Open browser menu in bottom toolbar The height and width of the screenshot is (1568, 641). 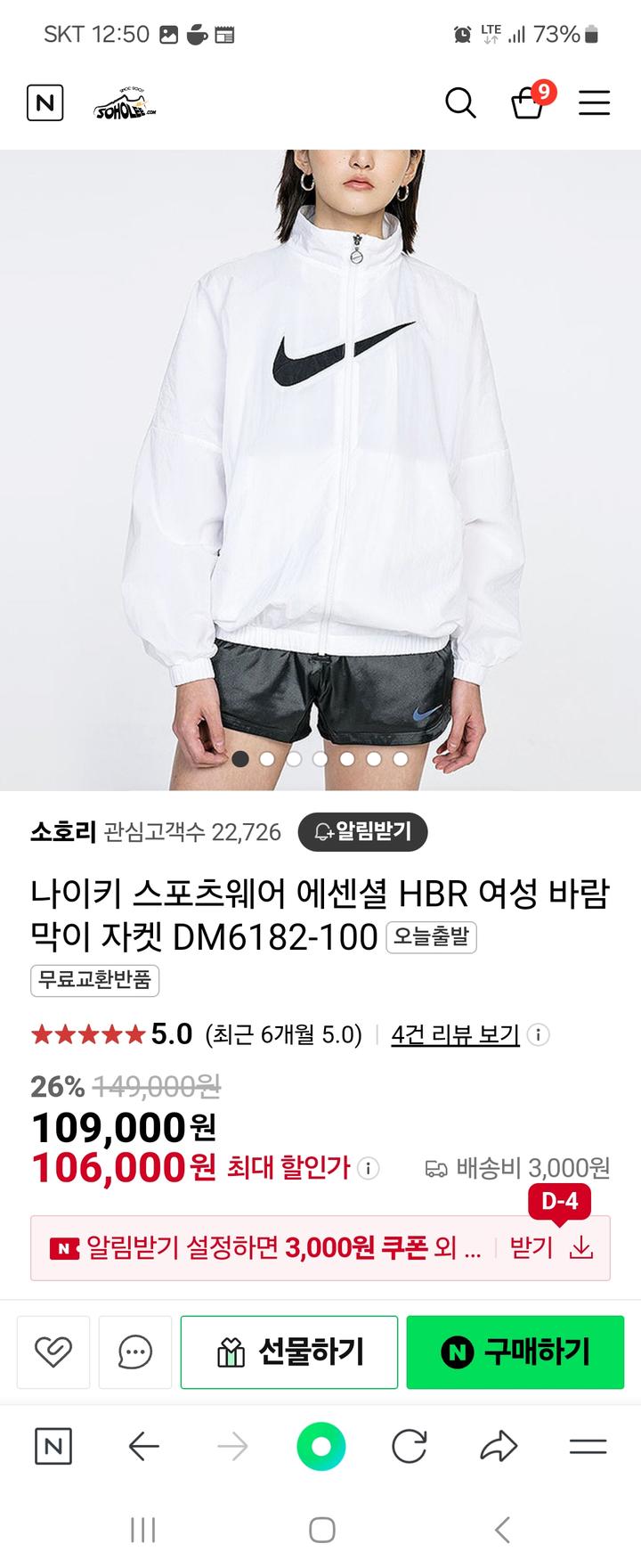[588, 1448]
